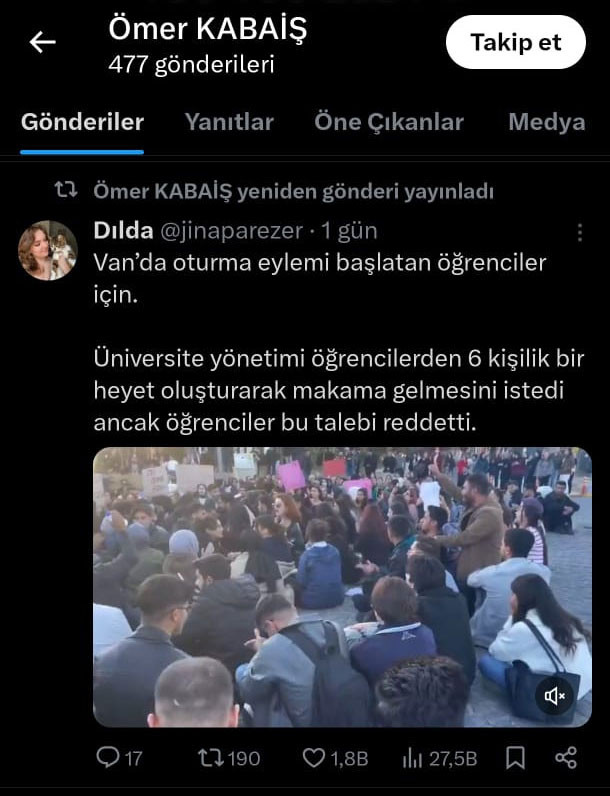Viewport: 610px width, 796px height.
Task: Select the Medya tab
Action: click(x=546, y=122)
